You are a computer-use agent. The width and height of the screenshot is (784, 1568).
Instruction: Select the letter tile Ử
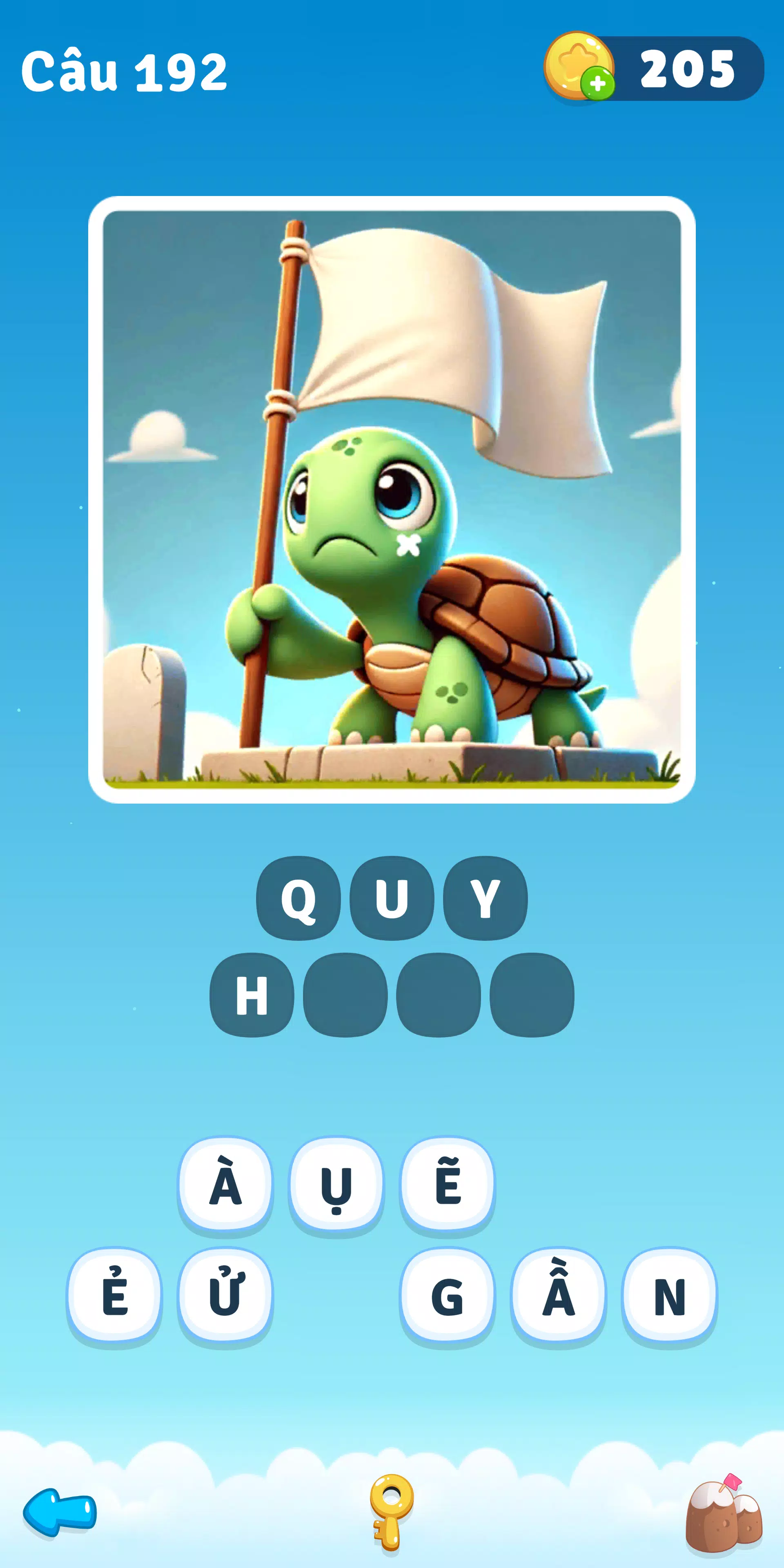[225, 1295]
